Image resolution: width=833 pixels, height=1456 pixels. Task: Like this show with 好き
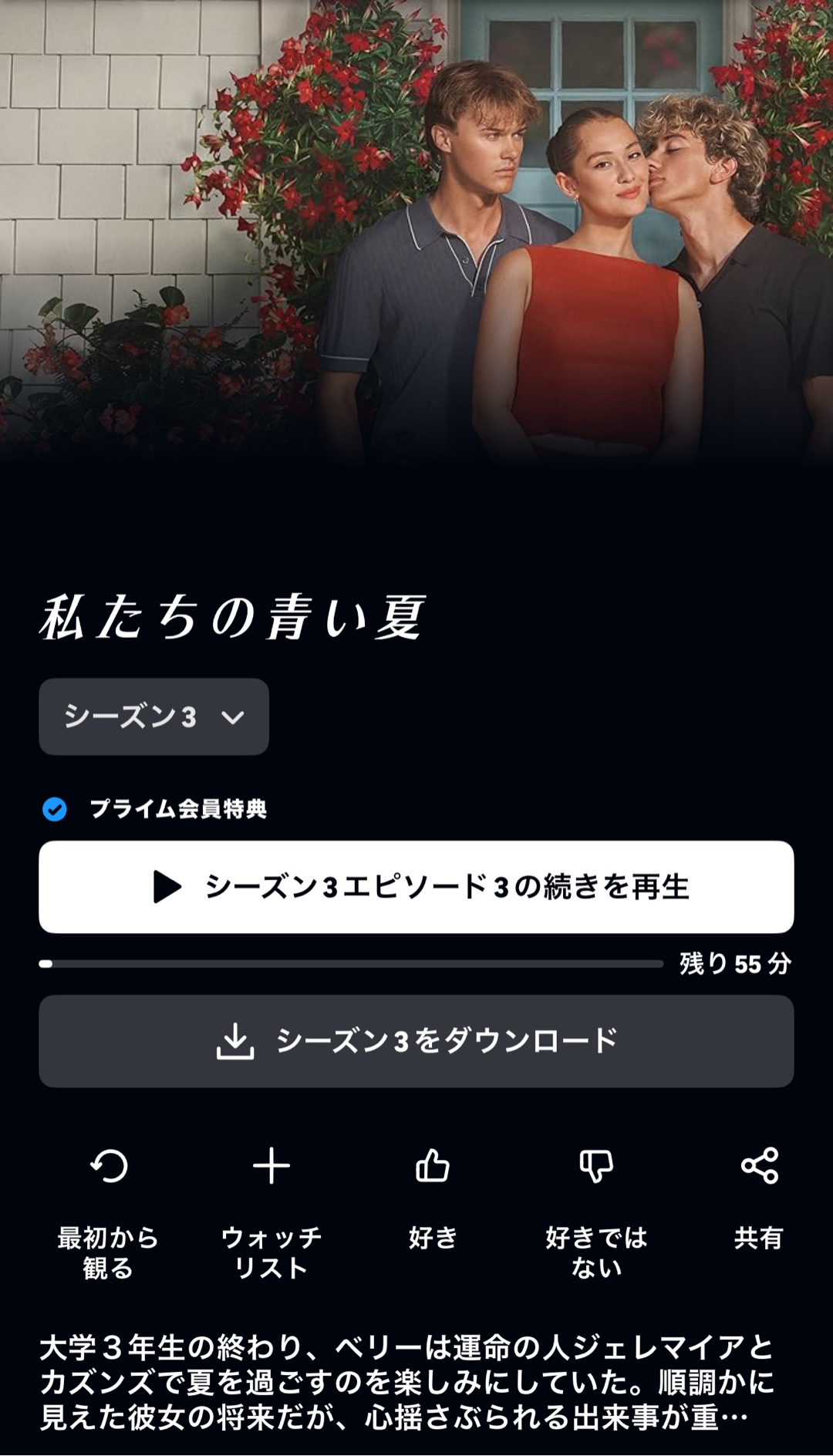pos(433,1166)
